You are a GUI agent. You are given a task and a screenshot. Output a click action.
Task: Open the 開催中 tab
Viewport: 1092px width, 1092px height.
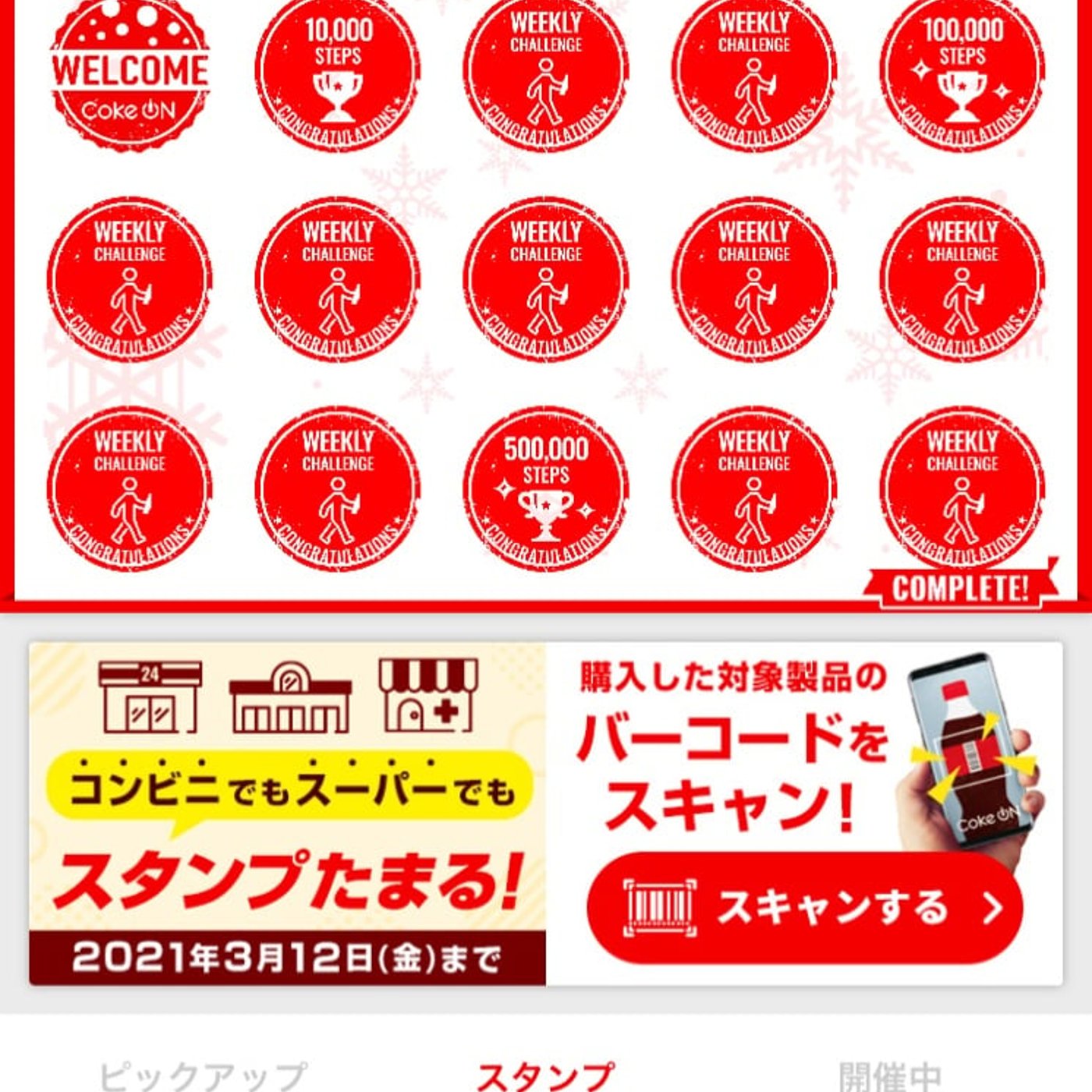click(x=890, y=1075)
